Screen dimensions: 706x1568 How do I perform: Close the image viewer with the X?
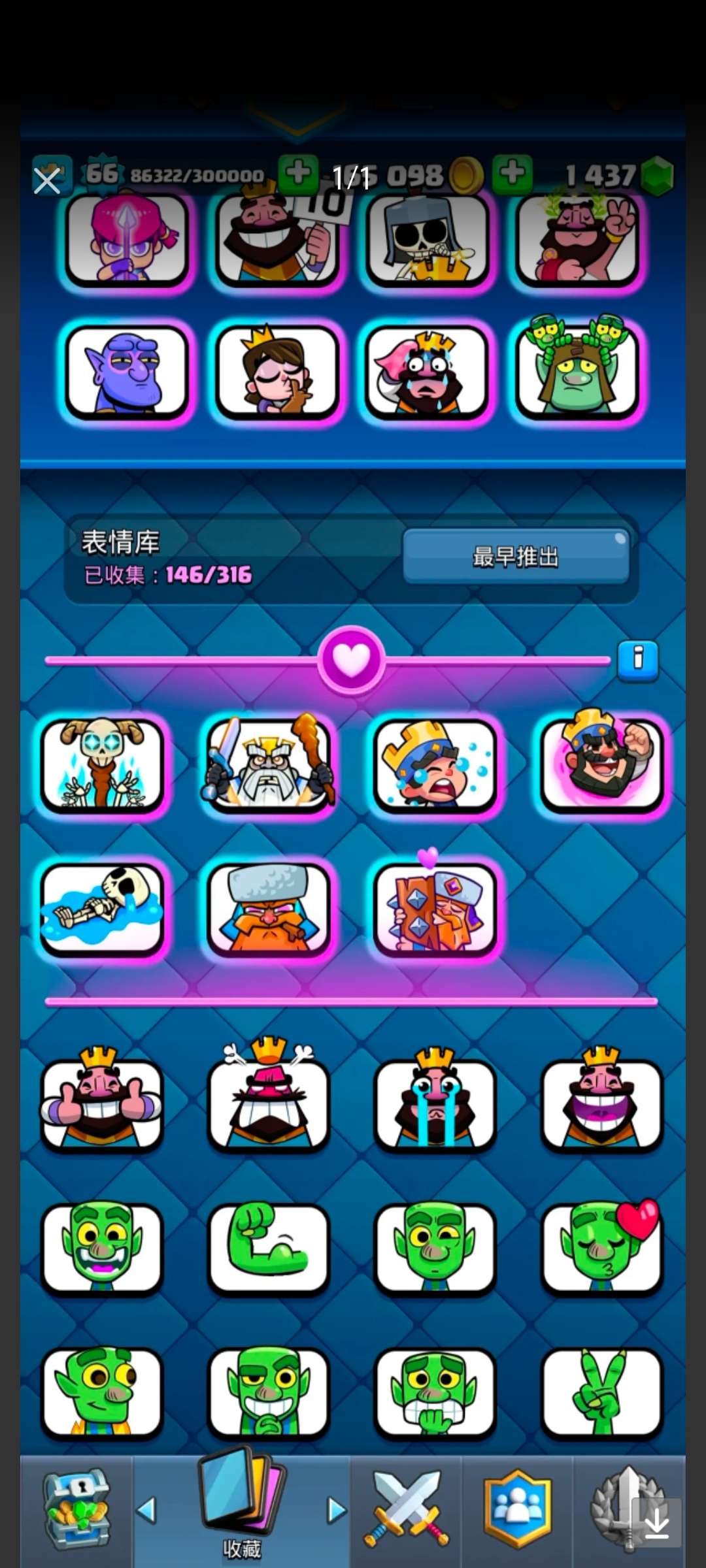pos(47,181)
